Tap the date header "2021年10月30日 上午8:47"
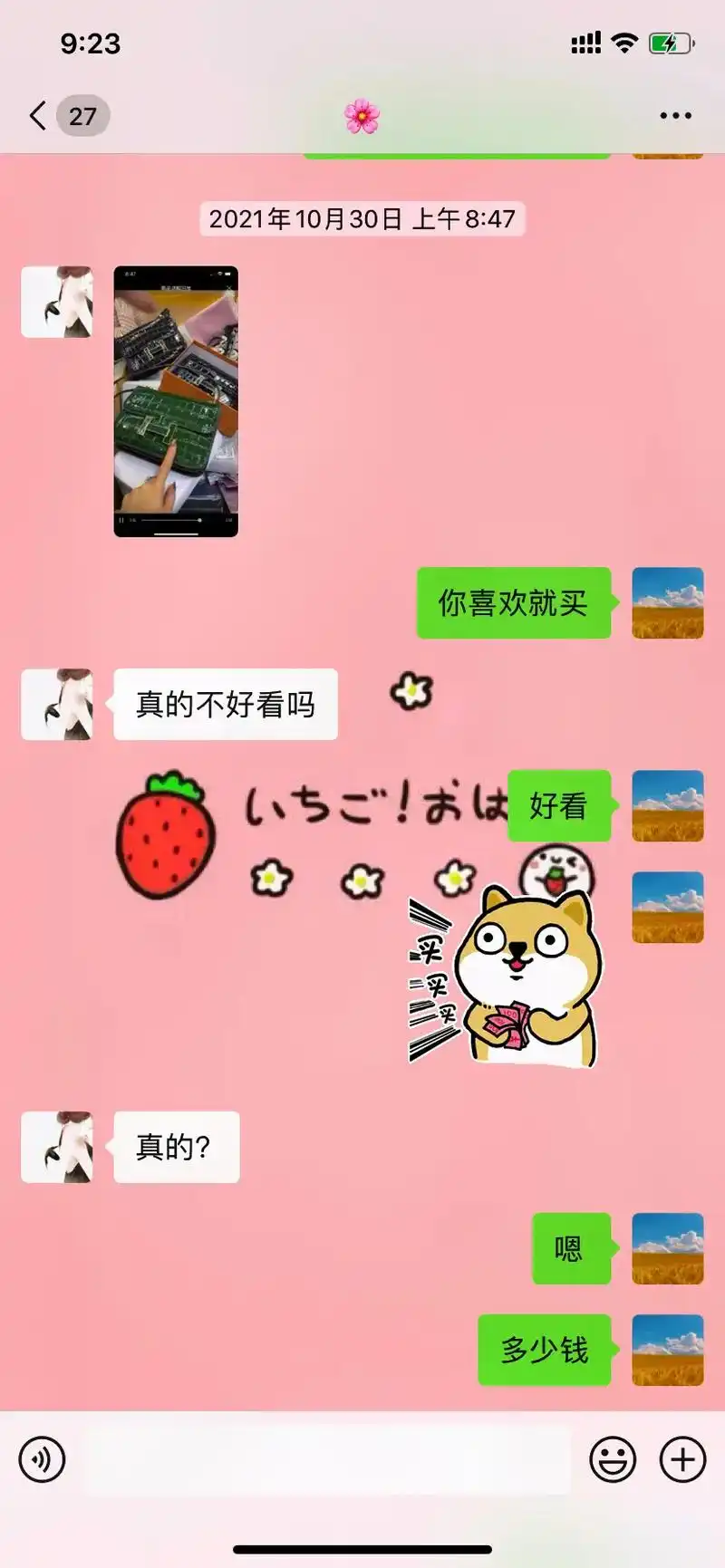The image size is (725, 1568). (x=362, y=218)
